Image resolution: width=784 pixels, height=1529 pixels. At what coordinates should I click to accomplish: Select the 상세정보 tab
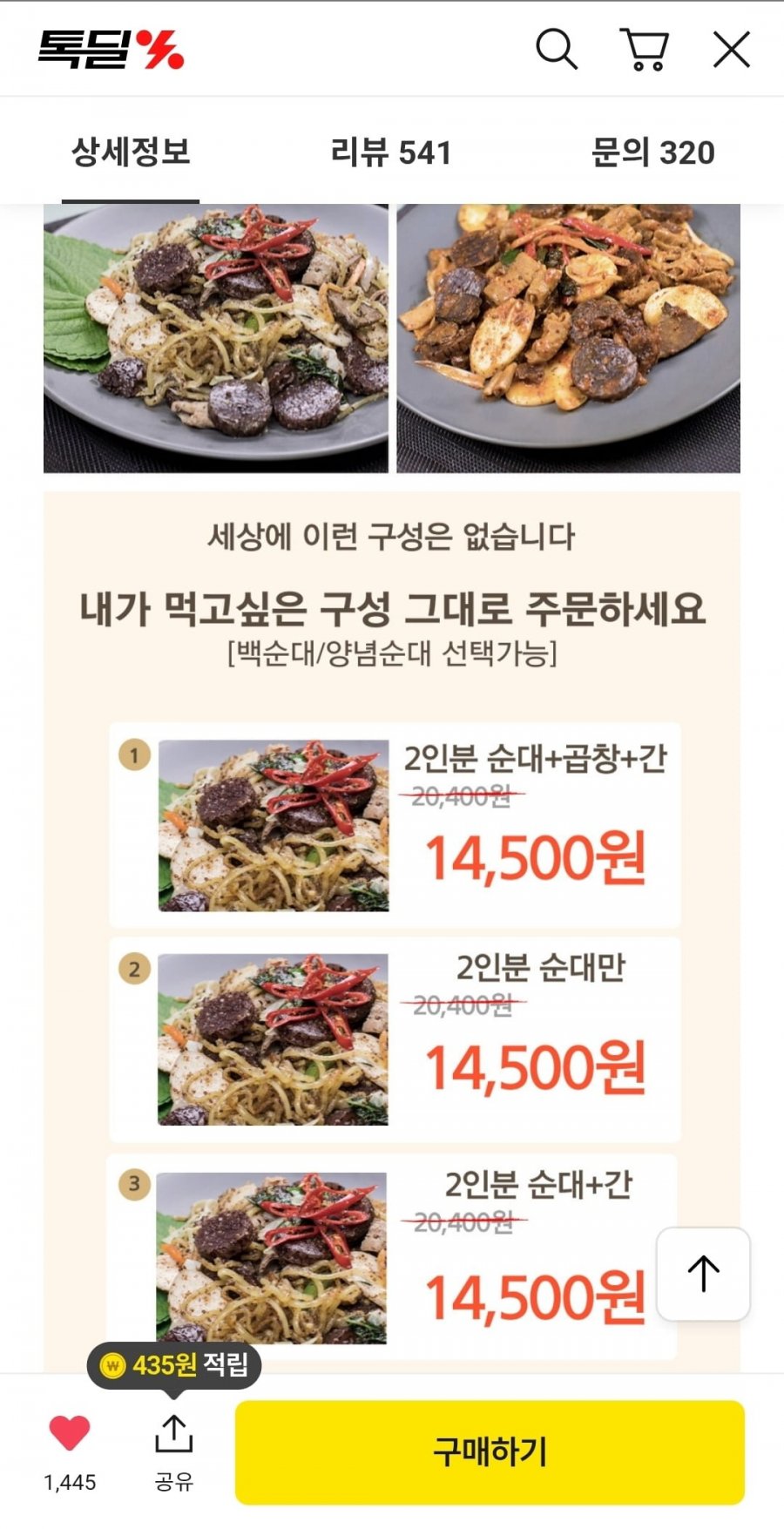click(131, 152)
